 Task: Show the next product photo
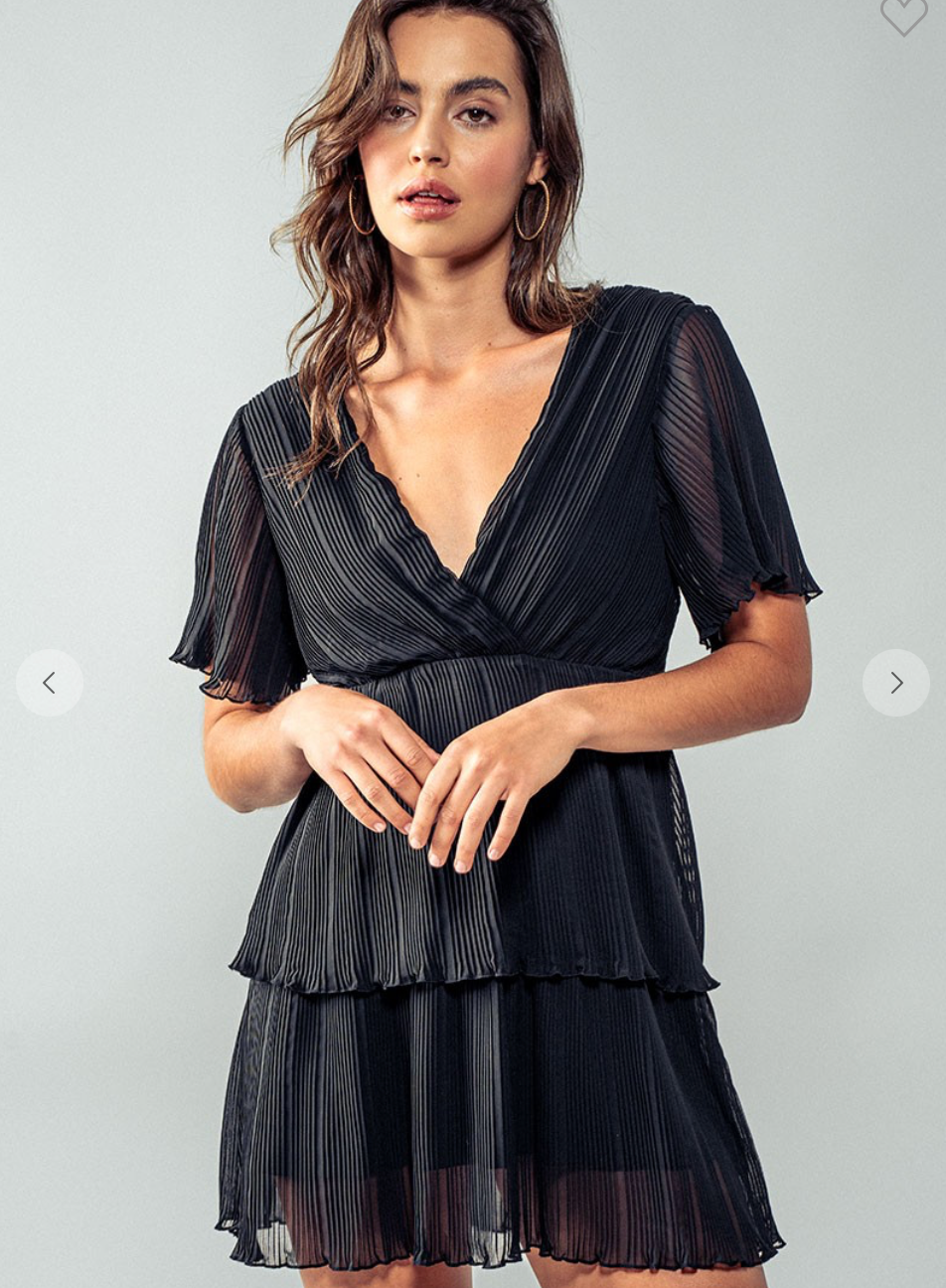pyautogui.click(x=895, y=683)
